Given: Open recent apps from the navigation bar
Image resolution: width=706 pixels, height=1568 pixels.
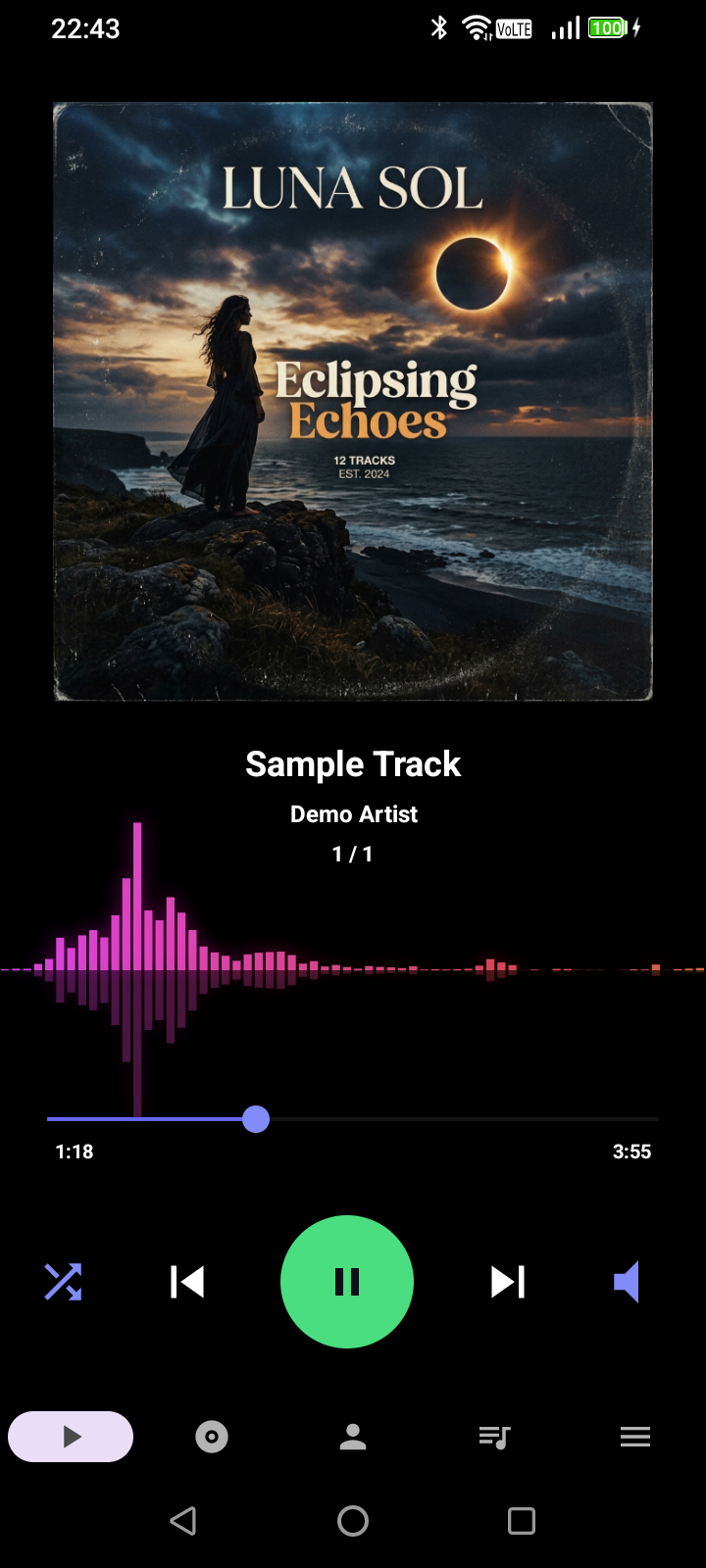Looking at the screenshot, I should coord(522,1521).
